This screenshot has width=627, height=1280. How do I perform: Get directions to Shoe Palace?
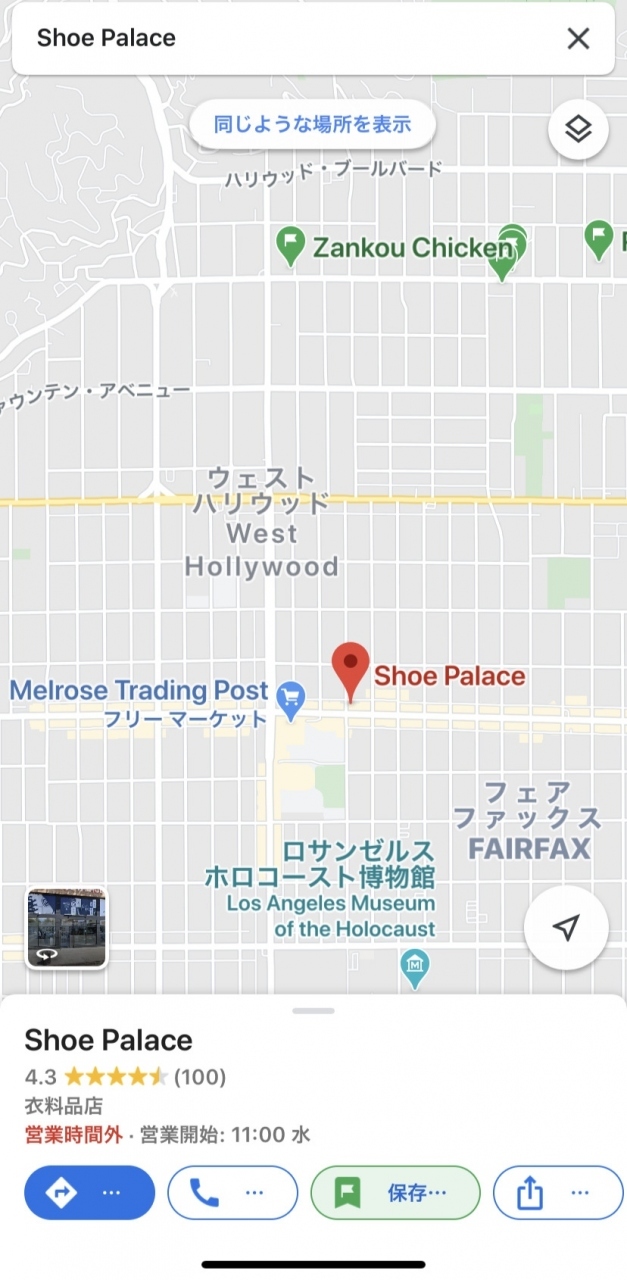pyautogui.click(x=89, y=1192)
